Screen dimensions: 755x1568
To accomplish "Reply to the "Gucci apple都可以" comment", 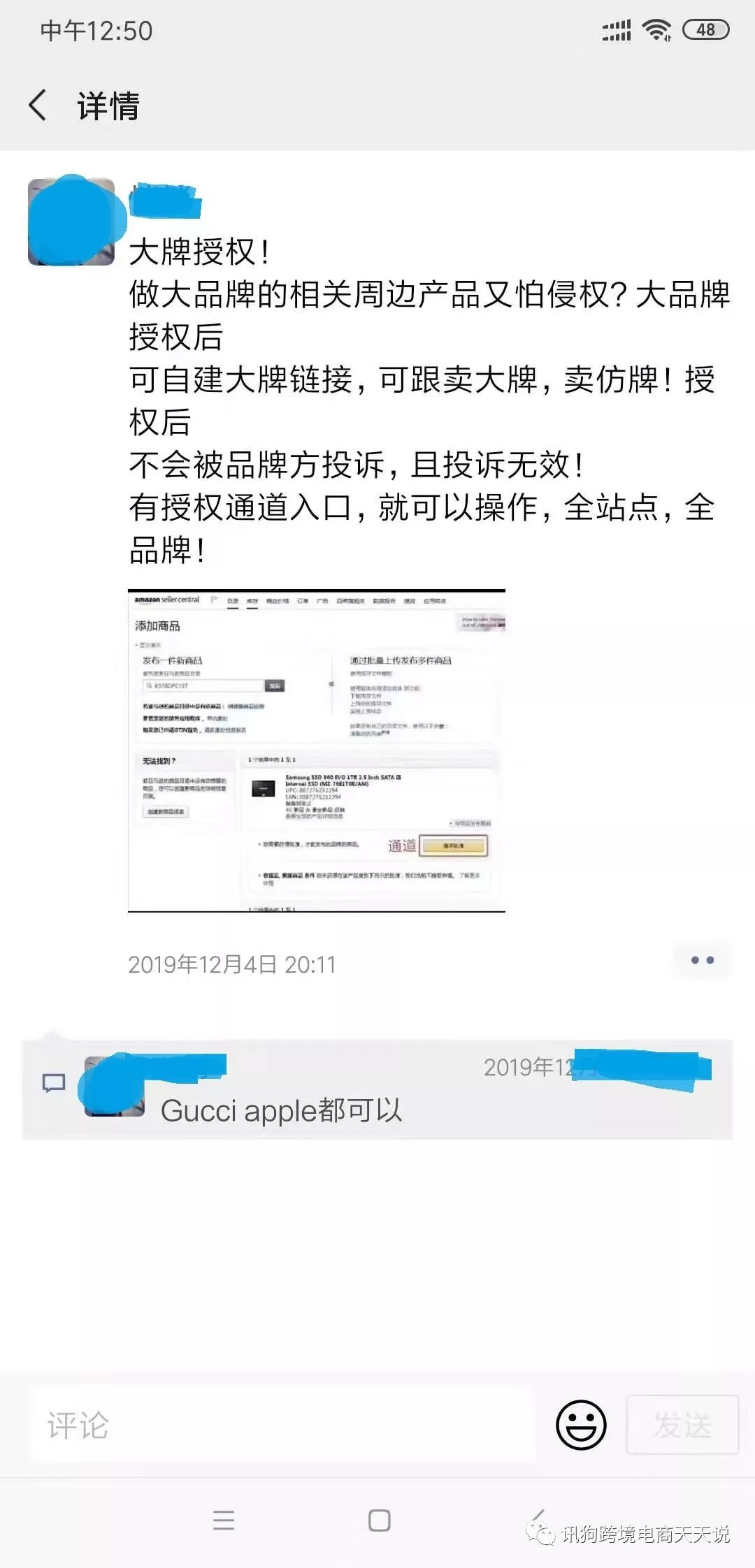I will click(x=281, y=1110).
